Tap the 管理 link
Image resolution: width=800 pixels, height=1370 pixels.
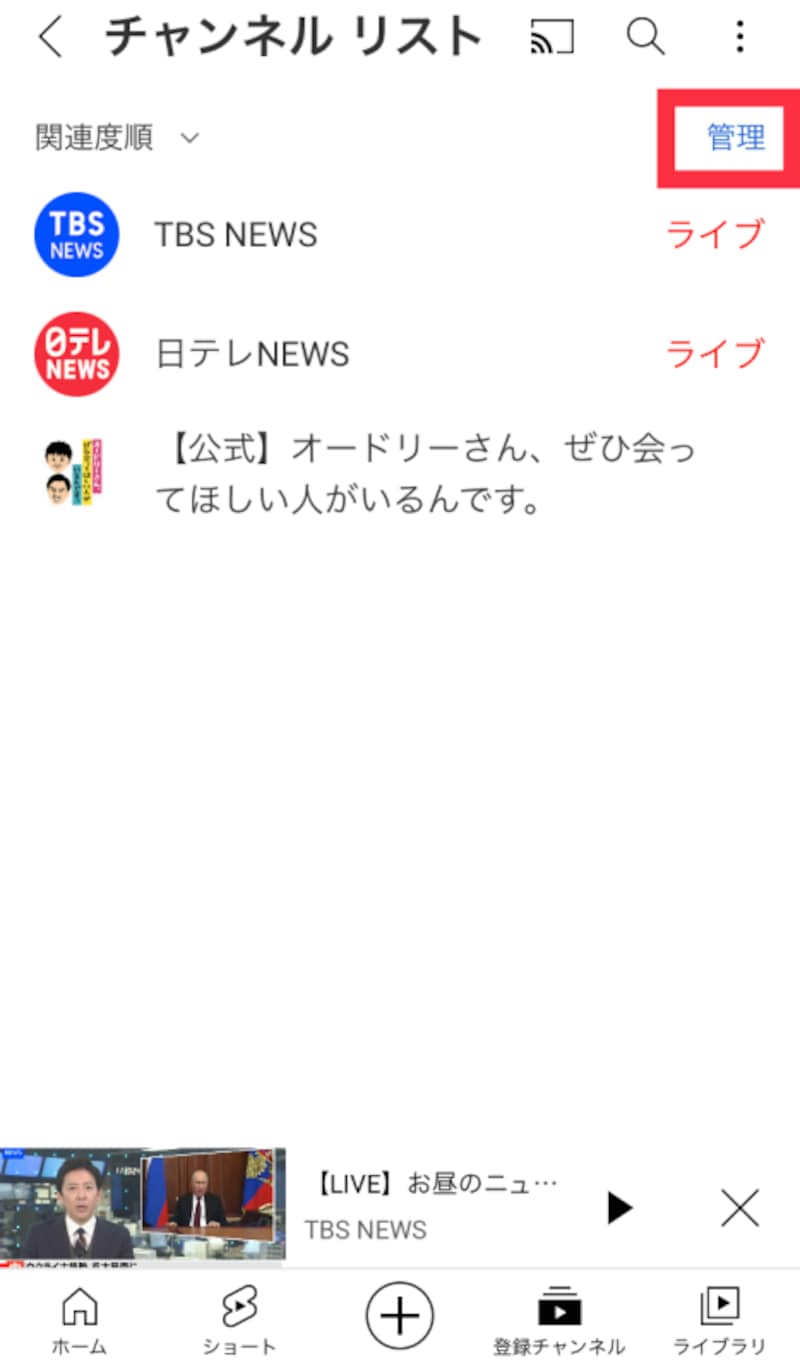(736, 138)
